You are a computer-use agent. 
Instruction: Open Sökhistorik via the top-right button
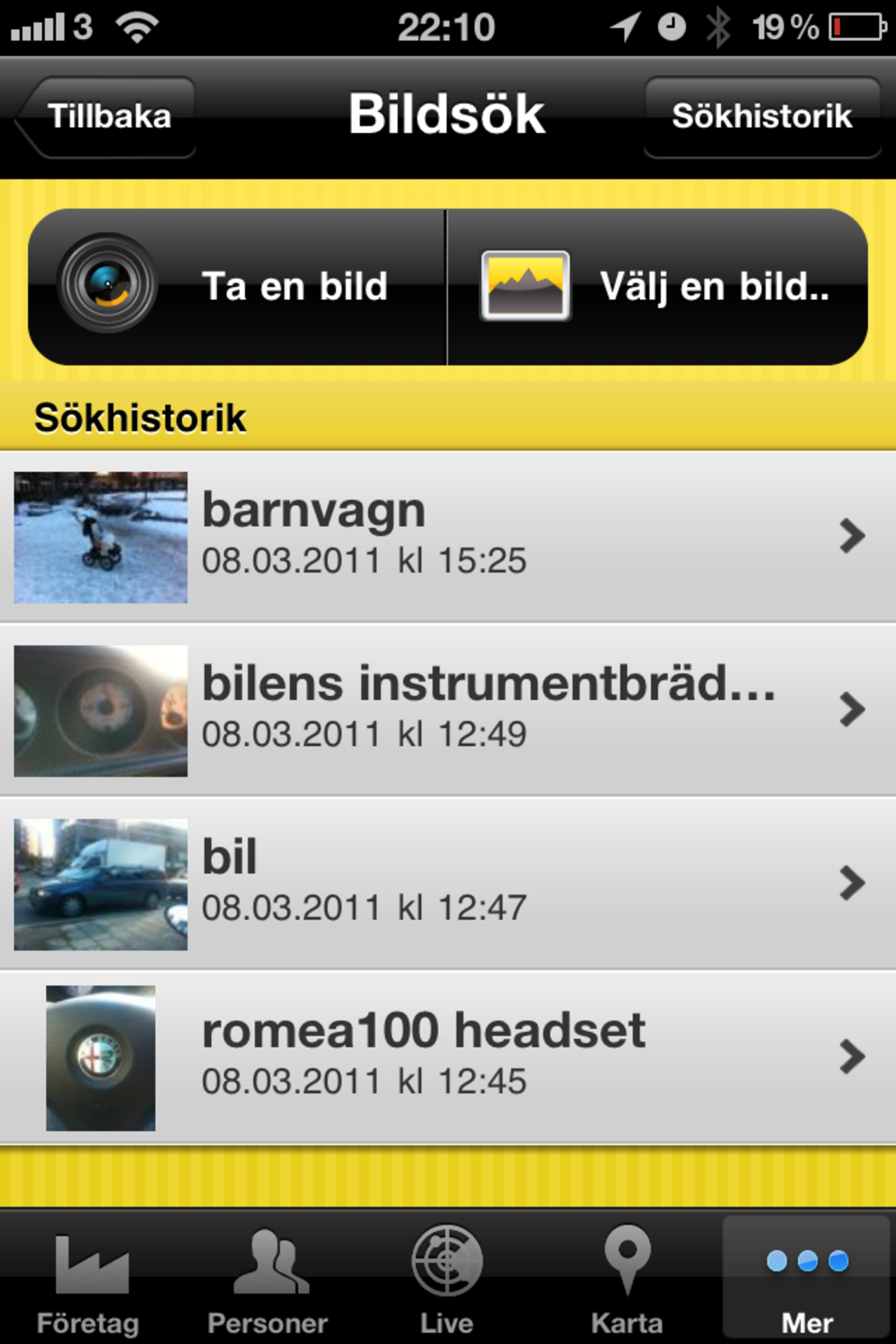762,115
